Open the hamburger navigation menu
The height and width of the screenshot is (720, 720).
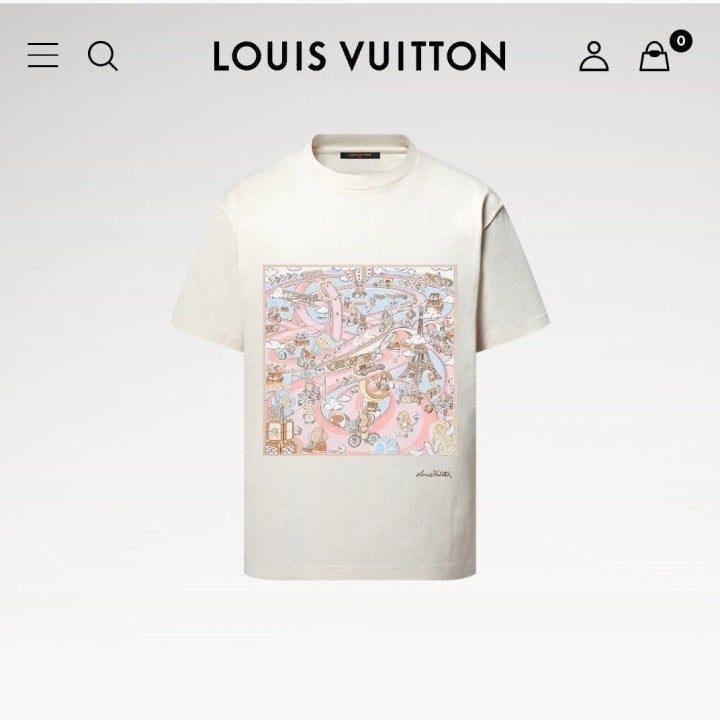pos(43,55)
